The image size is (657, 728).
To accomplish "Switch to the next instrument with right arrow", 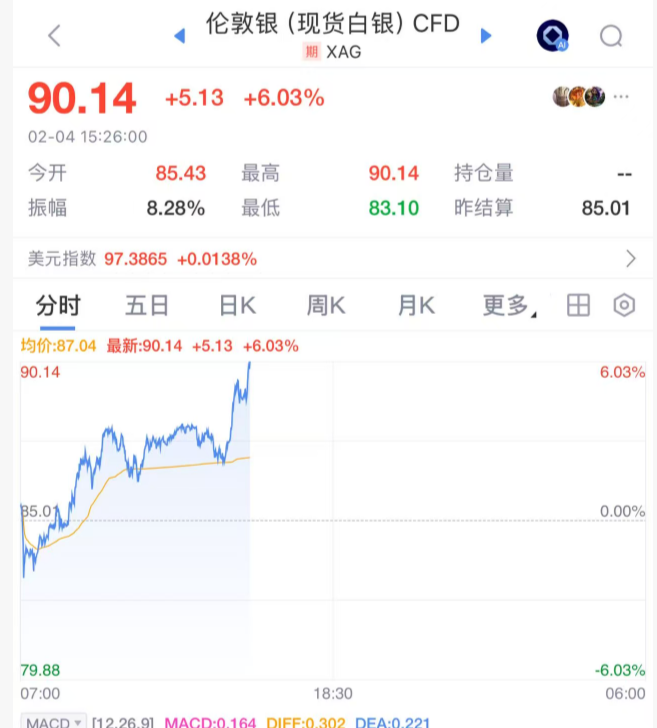I will point(486,36).
